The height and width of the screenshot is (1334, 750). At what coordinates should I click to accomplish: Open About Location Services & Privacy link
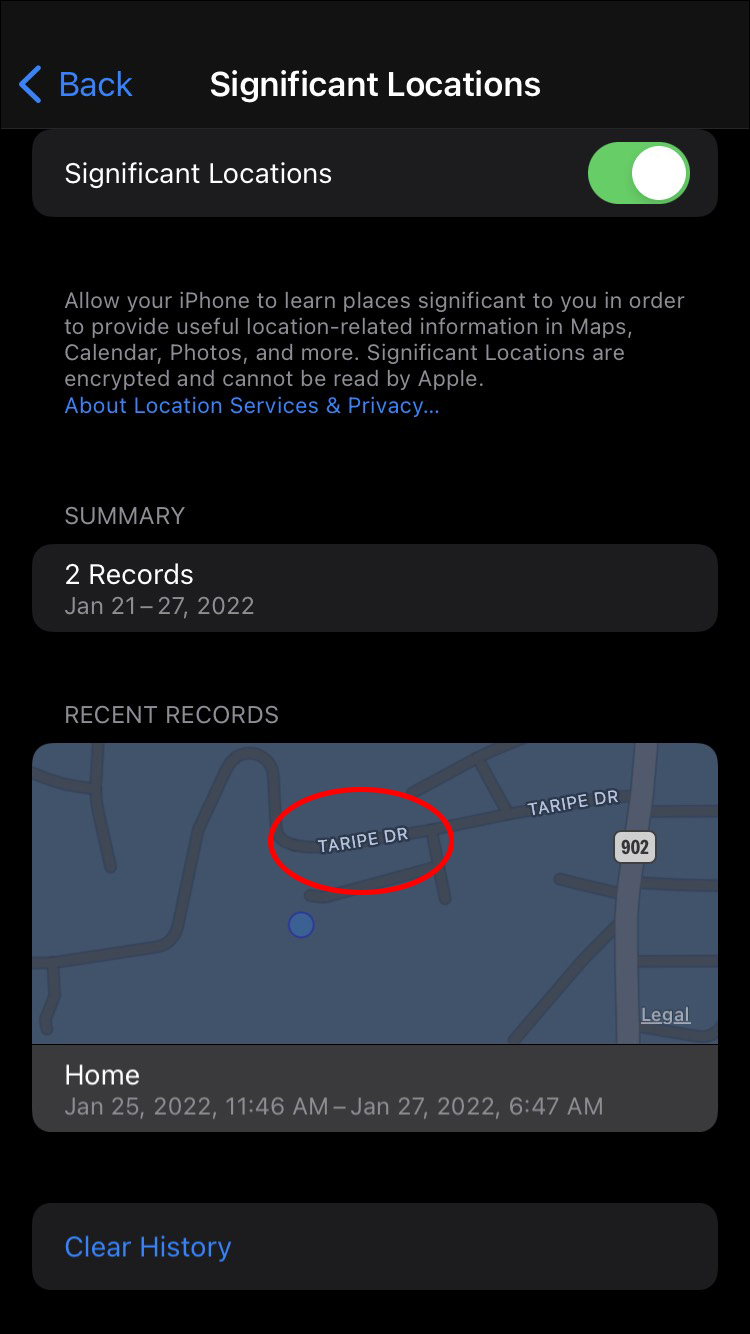coord(251,405)
